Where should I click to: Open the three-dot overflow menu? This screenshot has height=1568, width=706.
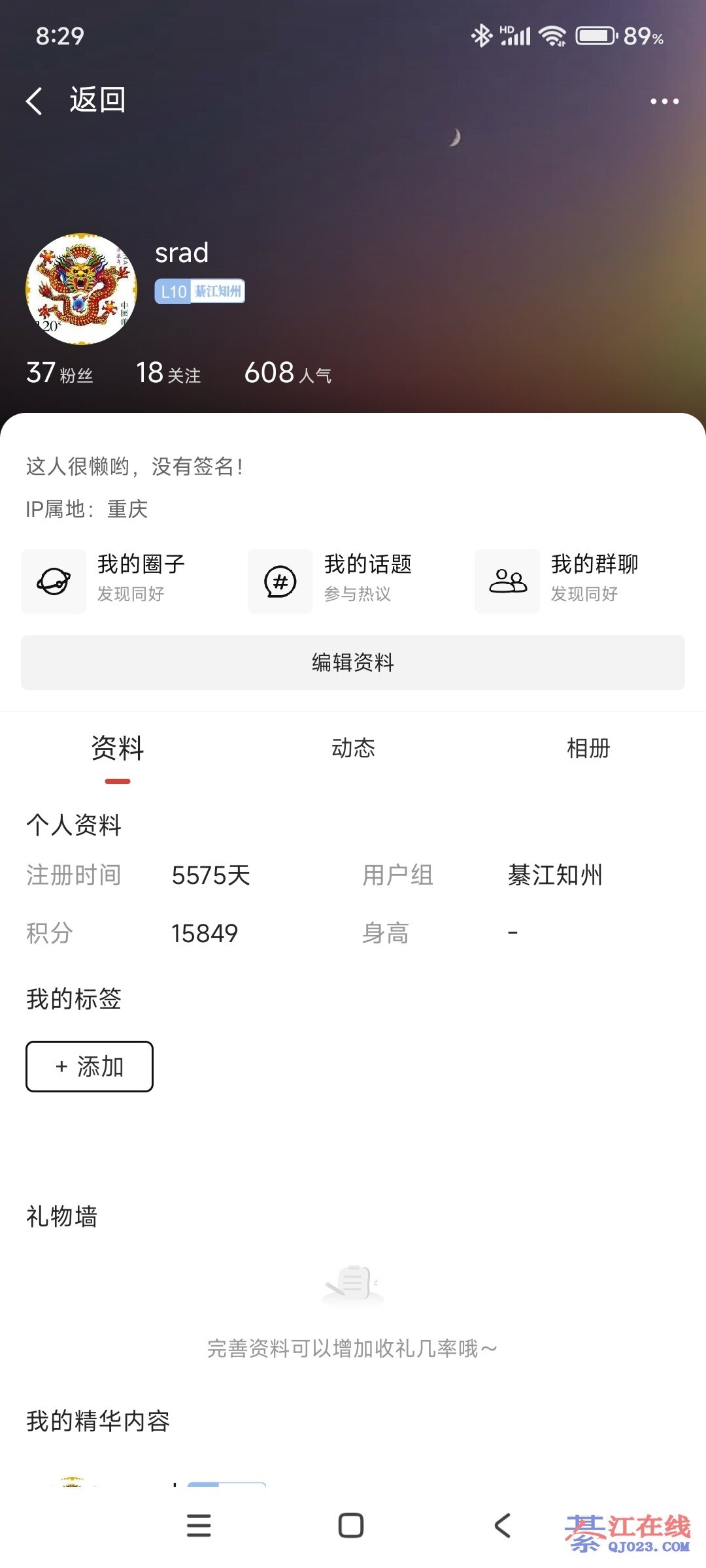click(x=664, y=101)
